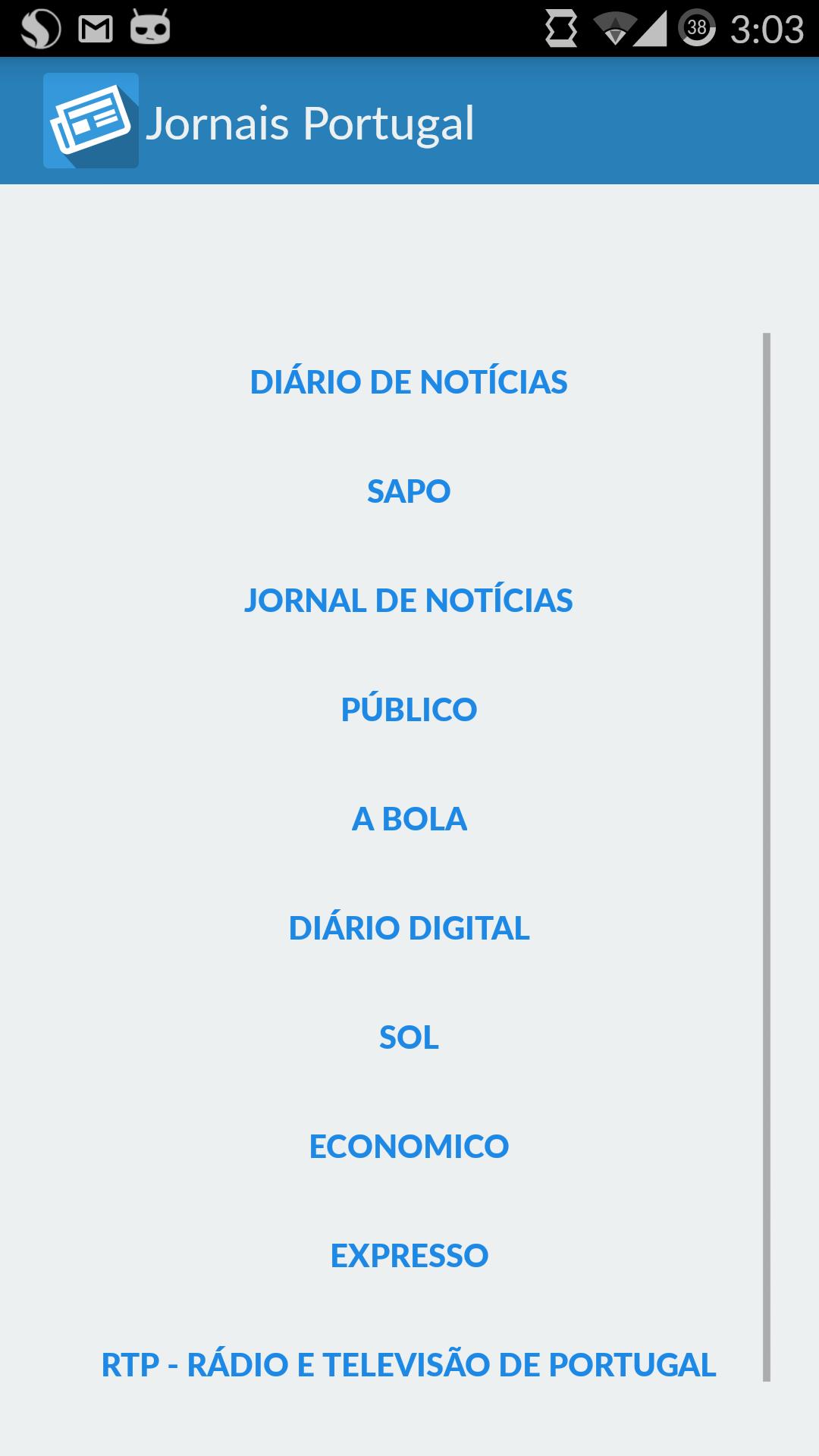Open the SAPO news site
The width and height of the screenshot is (819, 1456).
408,491
